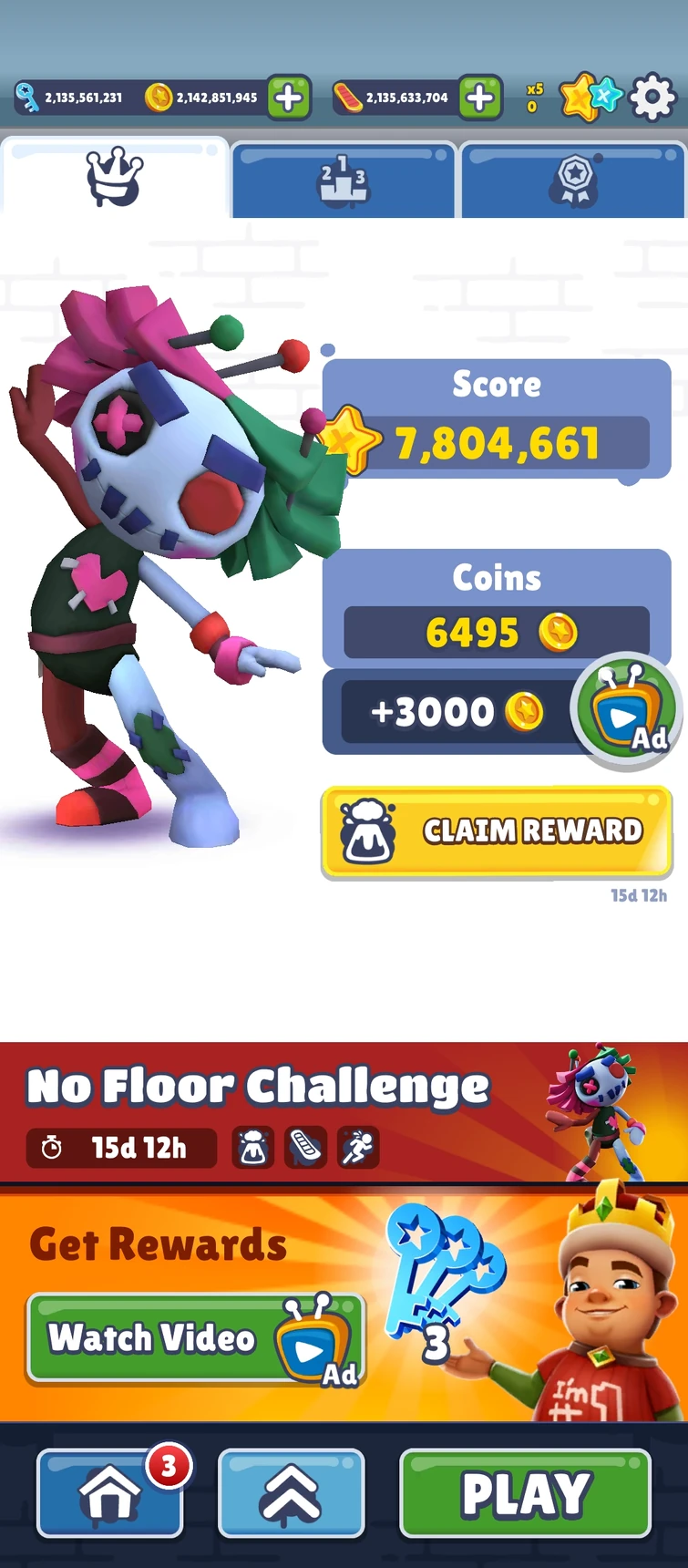The width and height of the screenshot is (688, 1568).
Task: Start a run with PLAY
Action: [x=525, y=1493]
